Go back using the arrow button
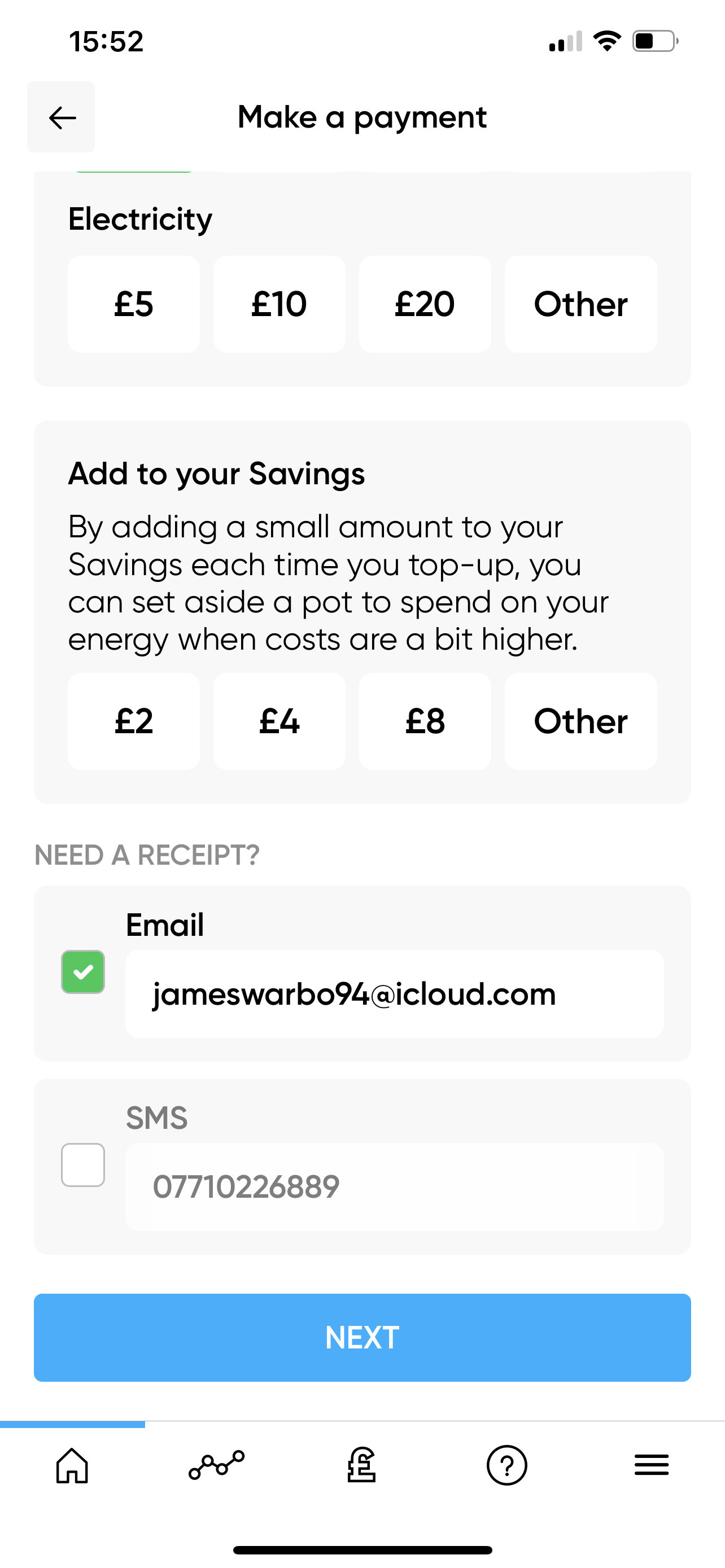This screenshot has height=1568, width=725. (61, 117)
